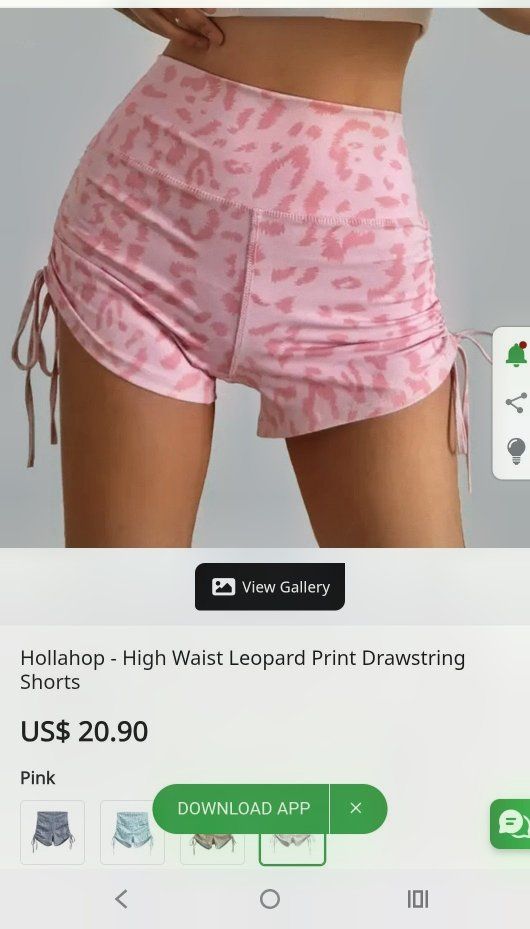Screen dimensions: 530x929
Task: Open the View Gallery button
Action: [x=269, y=587]
